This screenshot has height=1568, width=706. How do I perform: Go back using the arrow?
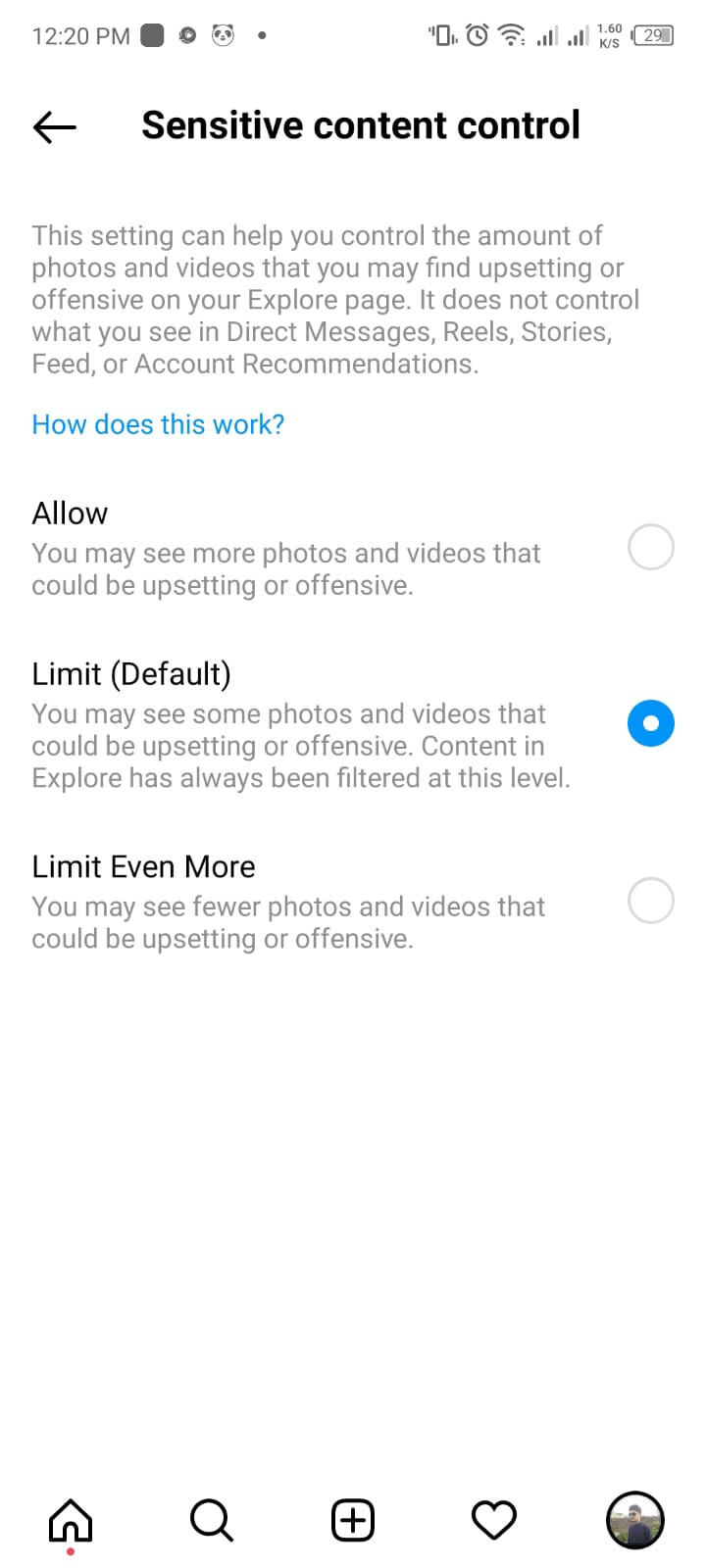coord(55,126)
